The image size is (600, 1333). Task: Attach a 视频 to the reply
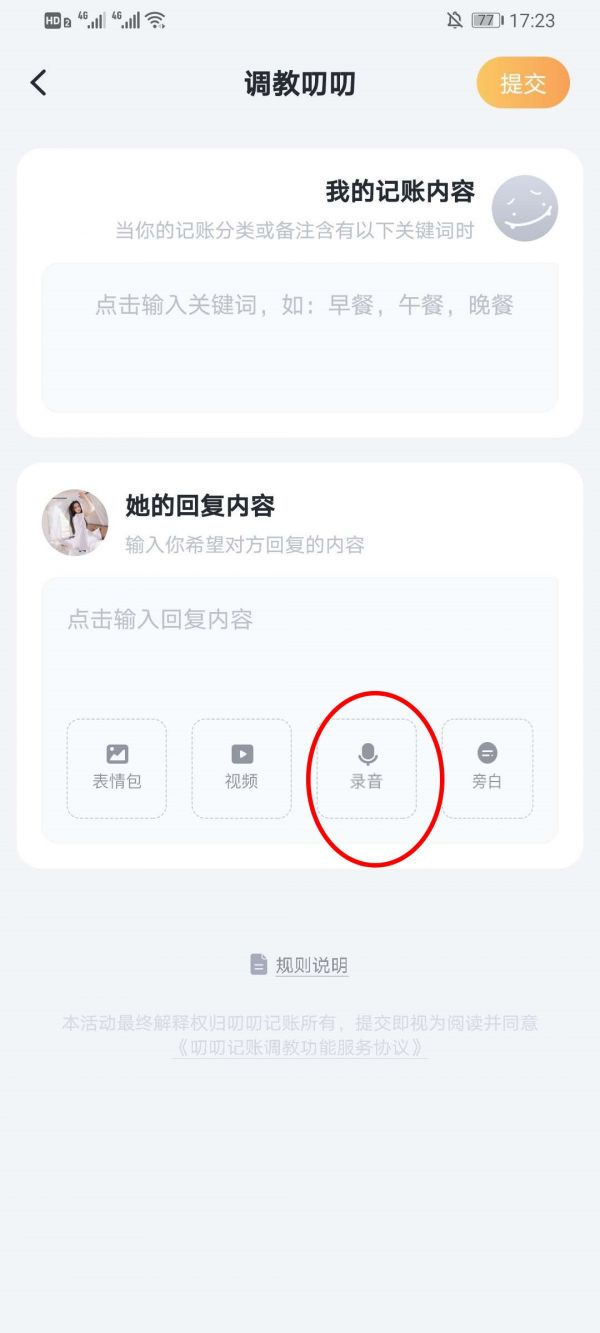tap(242, 768)
